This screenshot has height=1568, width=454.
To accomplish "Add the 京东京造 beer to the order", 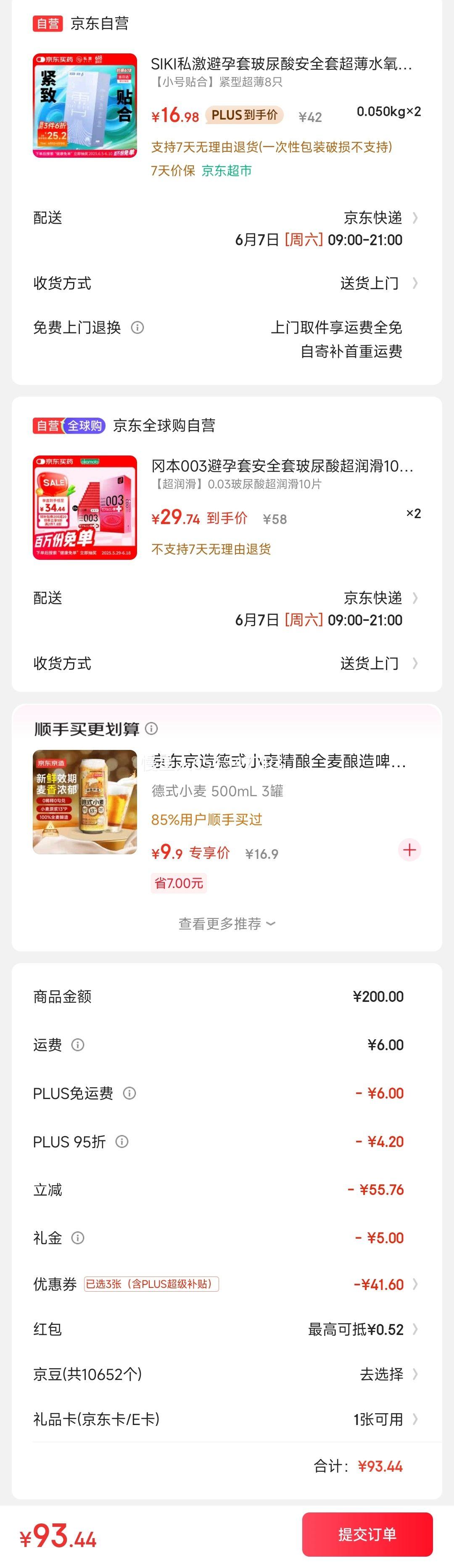I will point(409,850).
